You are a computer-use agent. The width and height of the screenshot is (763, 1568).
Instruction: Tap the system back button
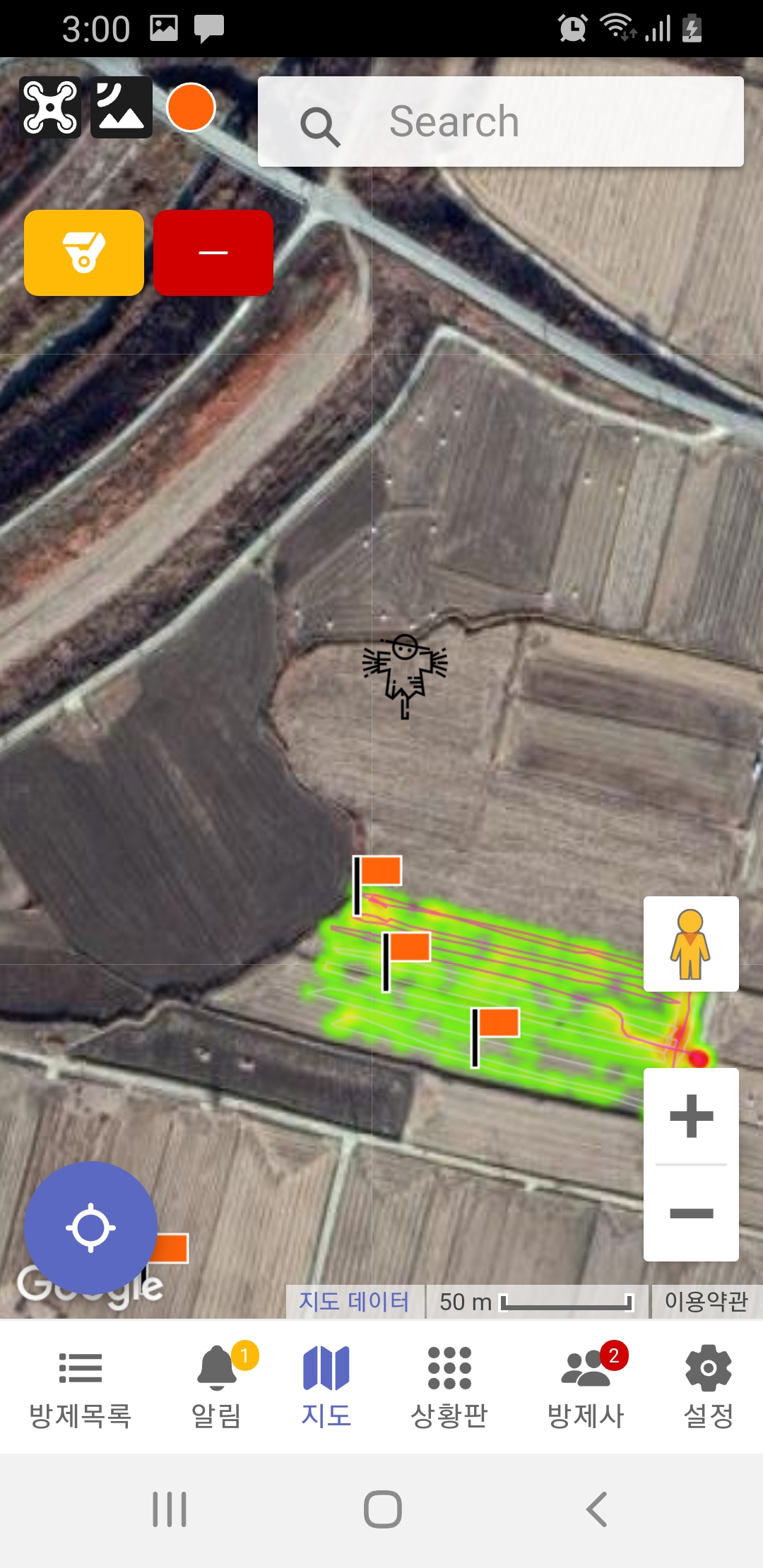pyautogui.click(x=598, y=1509)
